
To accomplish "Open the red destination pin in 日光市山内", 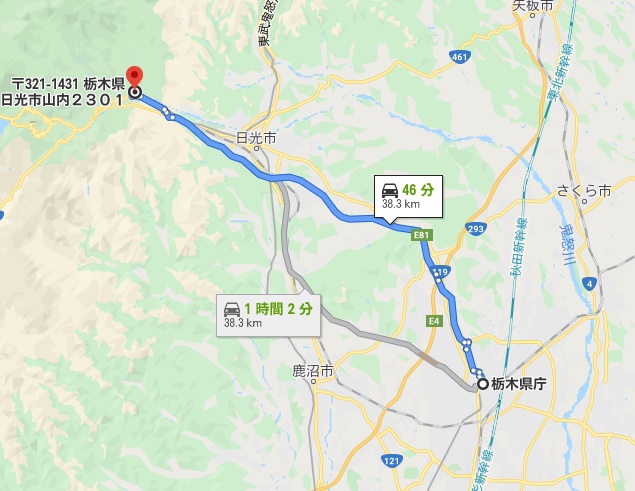I will [x=136, y=78].
